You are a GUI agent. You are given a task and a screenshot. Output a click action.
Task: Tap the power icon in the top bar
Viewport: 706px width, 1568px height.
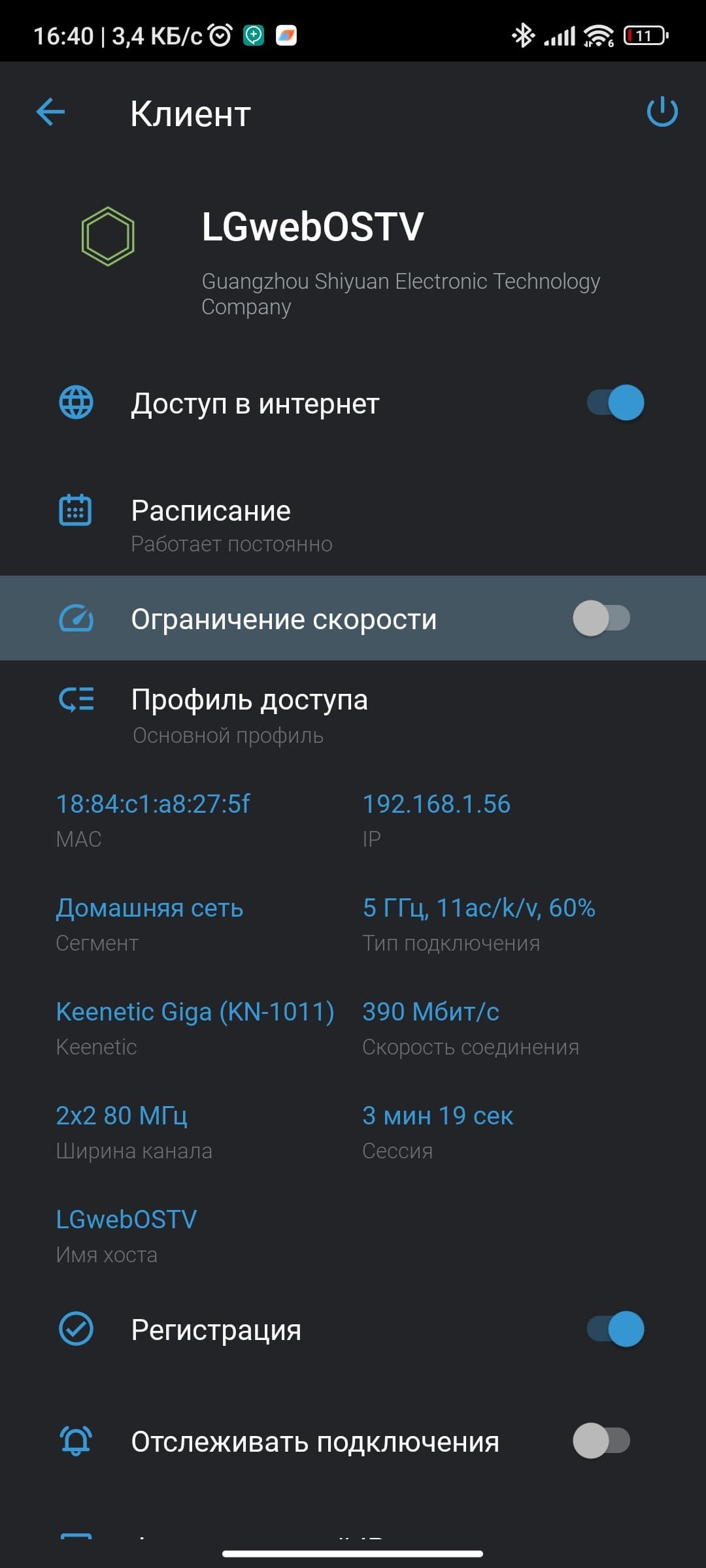tap(662, 112)
